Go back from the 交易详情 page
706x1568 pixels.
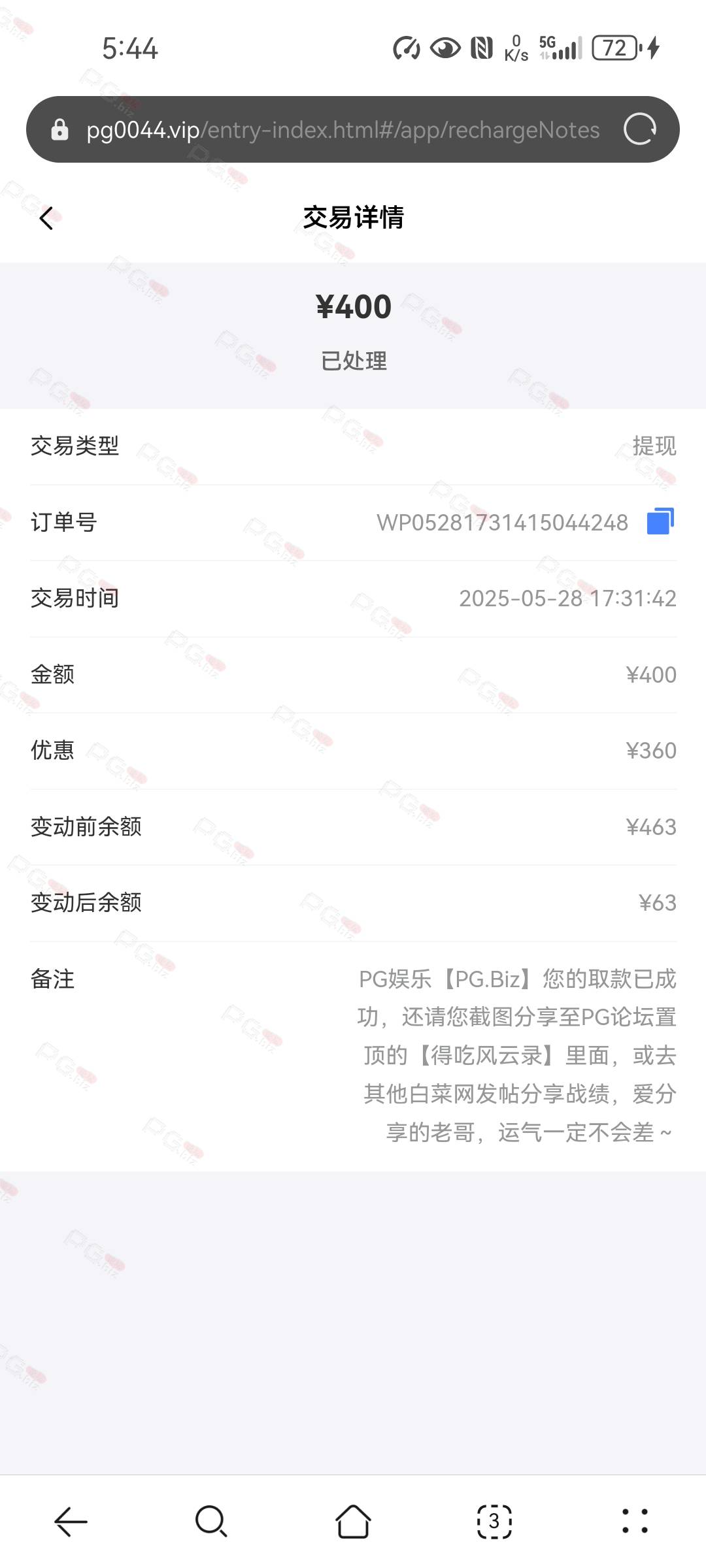pyautogui.click(x=46, y=218)
